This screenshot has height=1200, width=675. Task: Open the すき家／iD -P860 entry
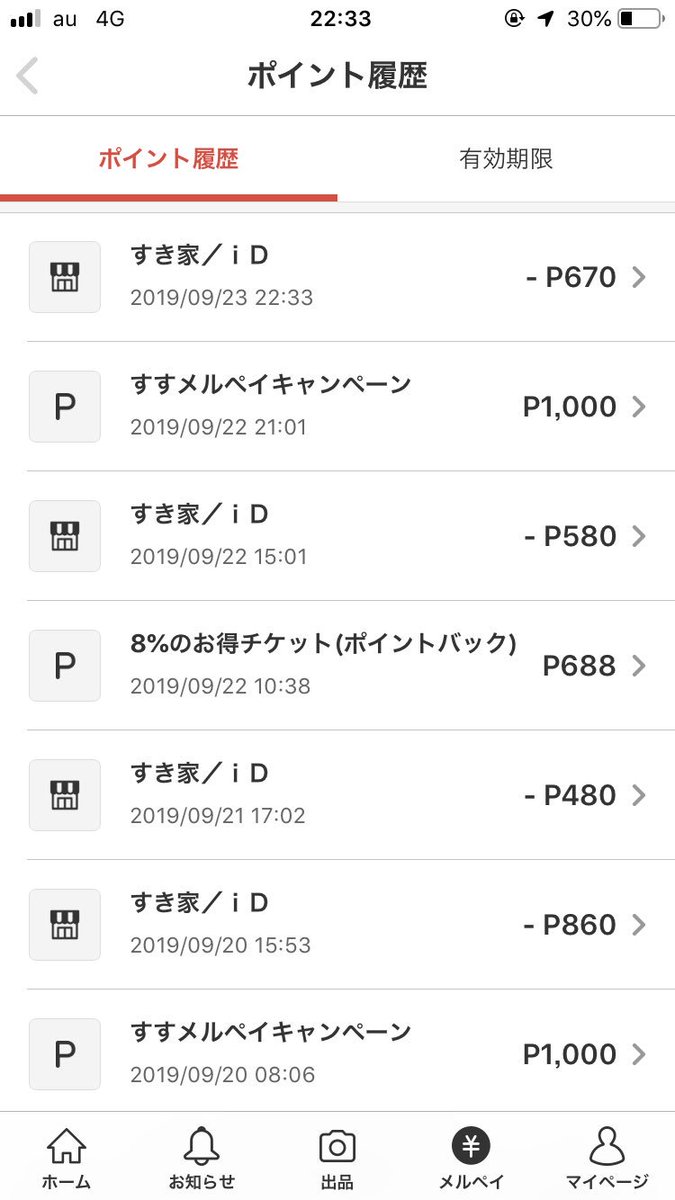click(x=337, y=925)
